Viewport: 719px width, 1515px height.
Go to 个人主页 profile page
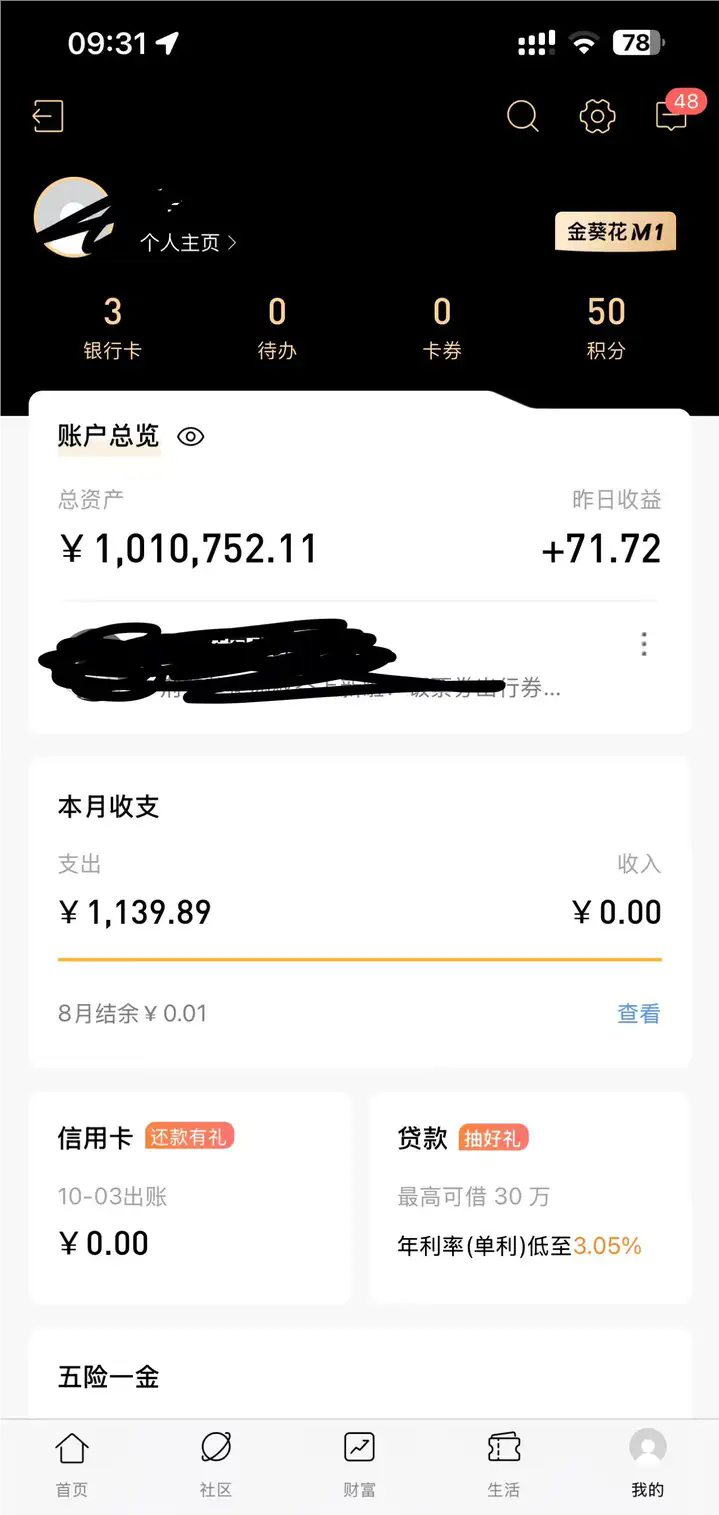tap(188, 243)
